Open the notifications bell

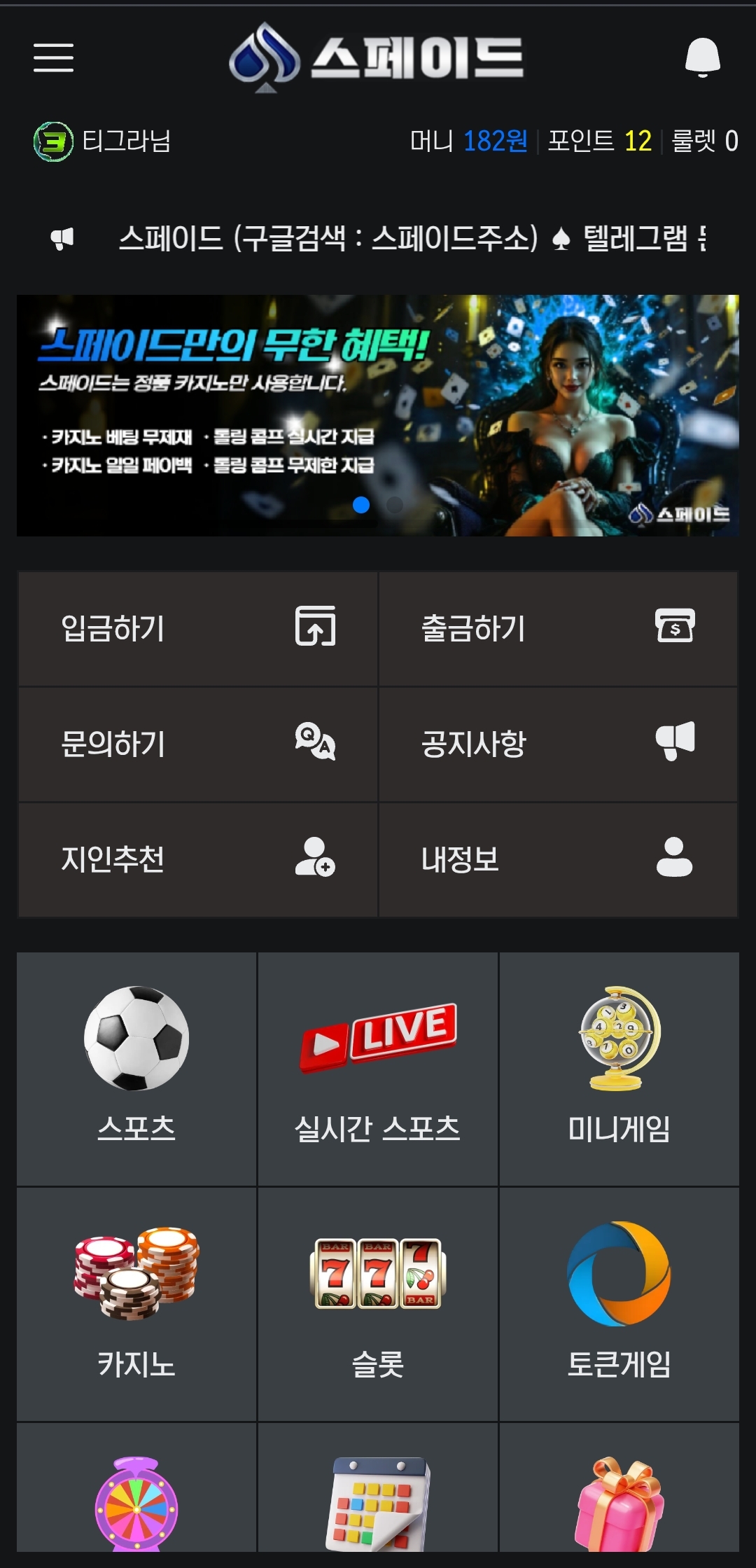[x=702, y=57]
